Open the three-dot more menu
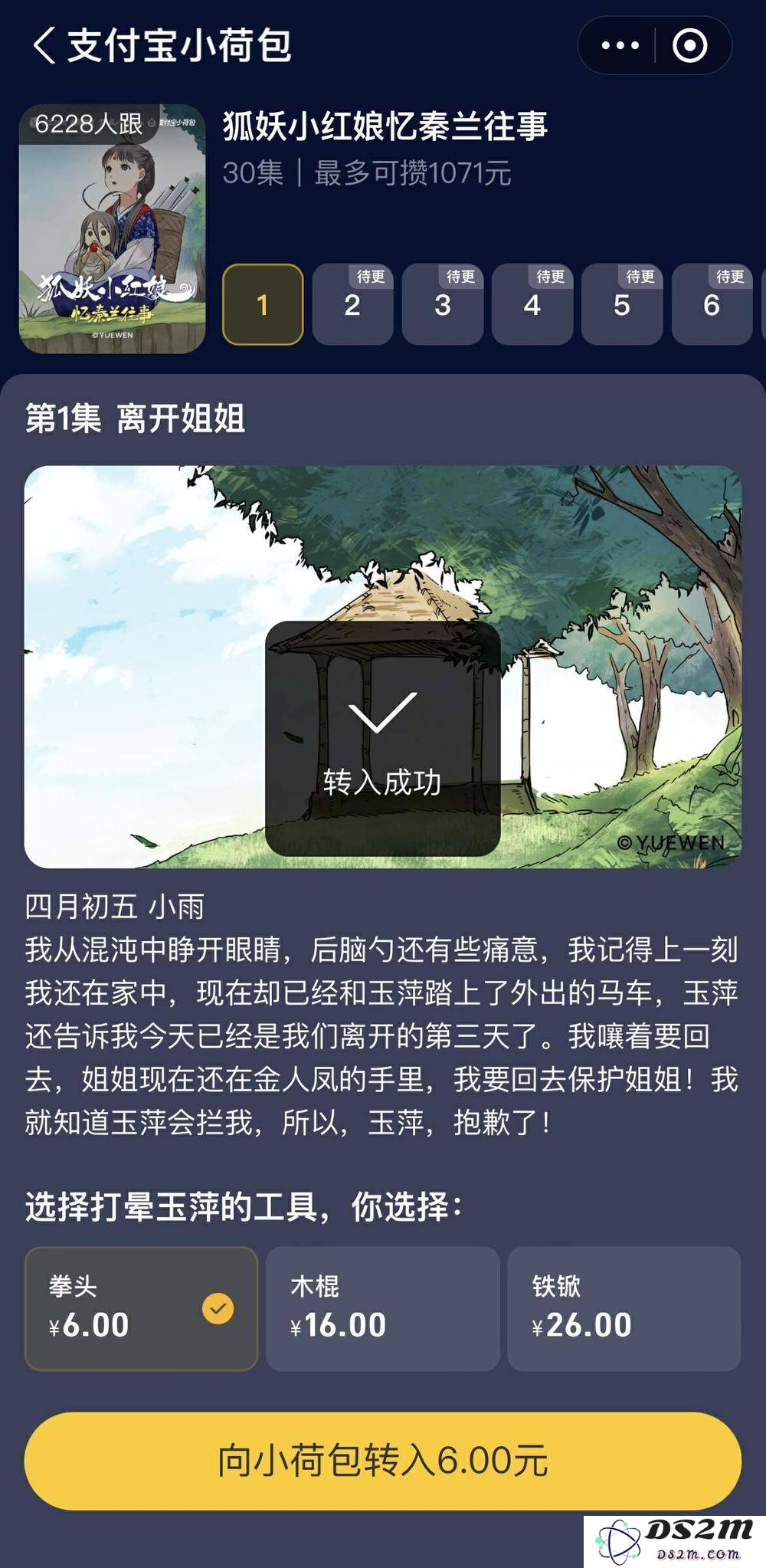Screen dimensions: 766x1568 620,45
